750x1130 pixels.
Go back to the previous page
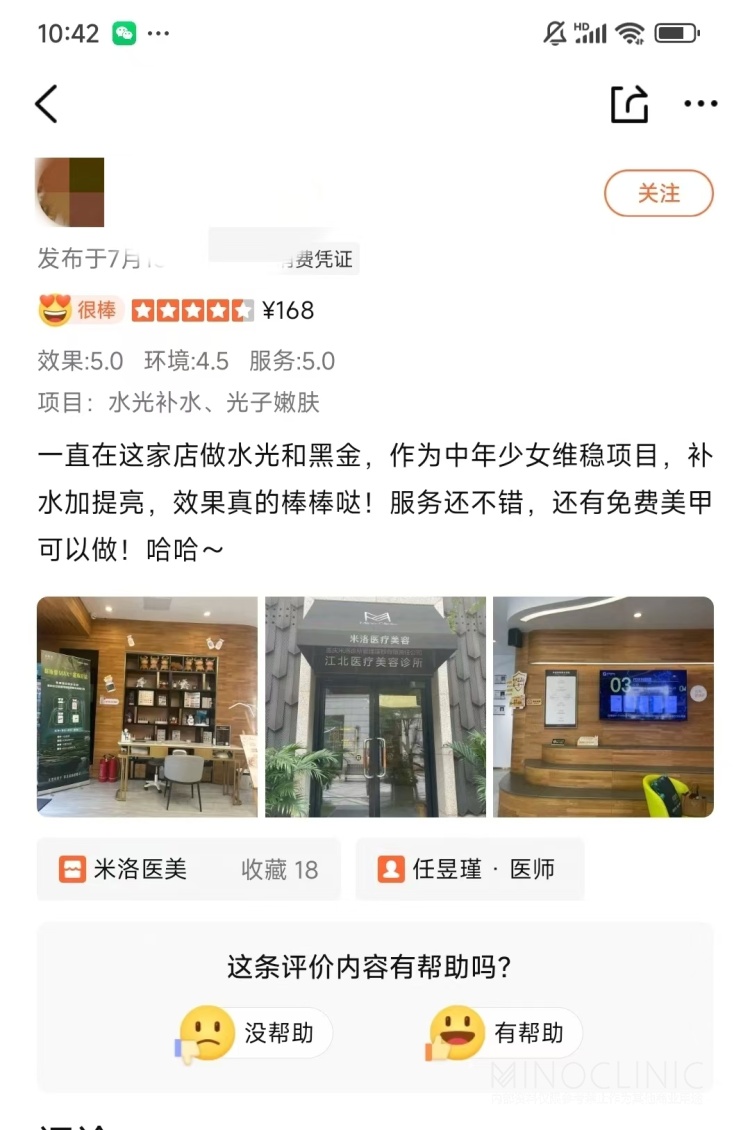point(47,104)
